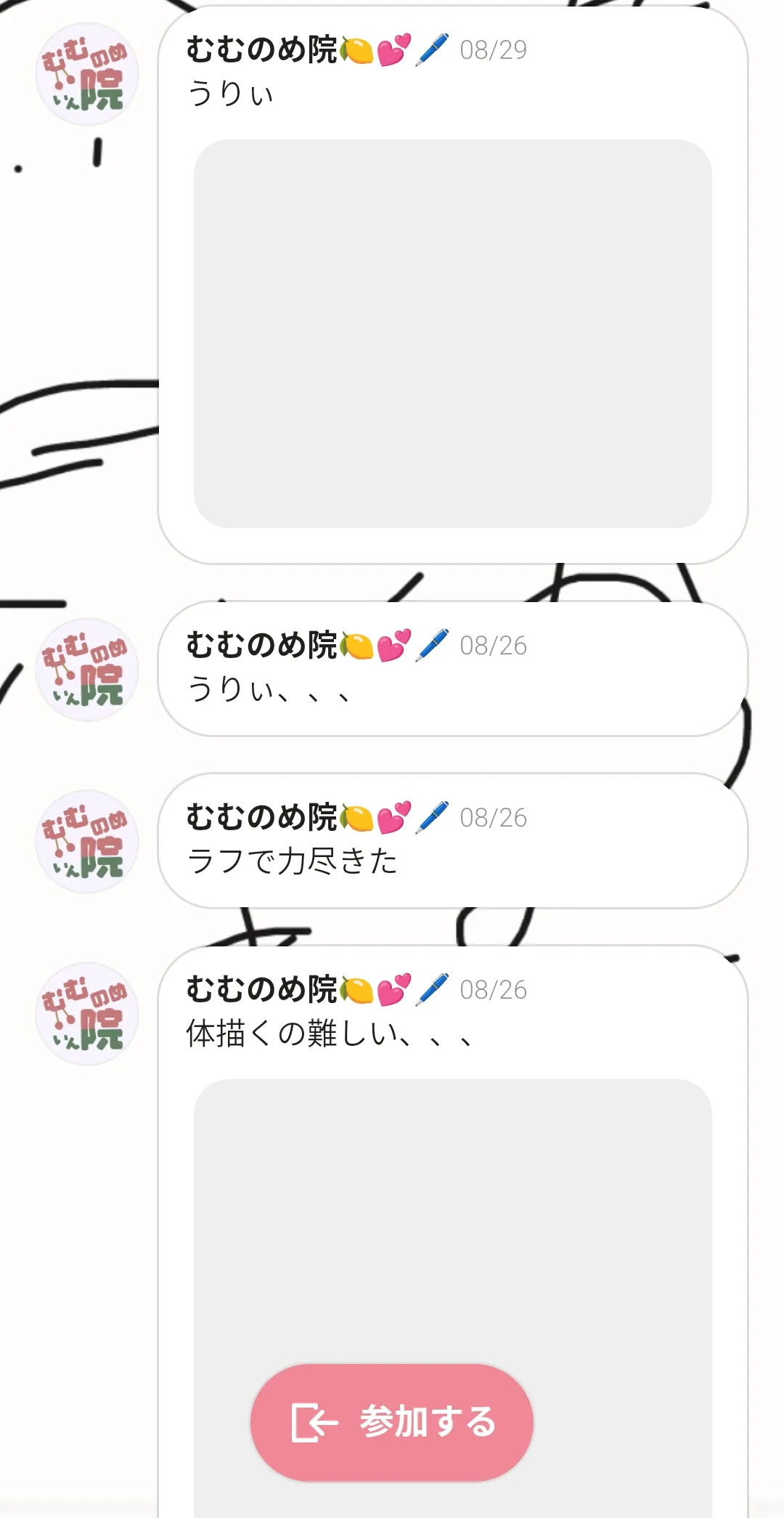
Task: Tap the avatar beside the うりぃ、、、 message
Action: point(87,670)
